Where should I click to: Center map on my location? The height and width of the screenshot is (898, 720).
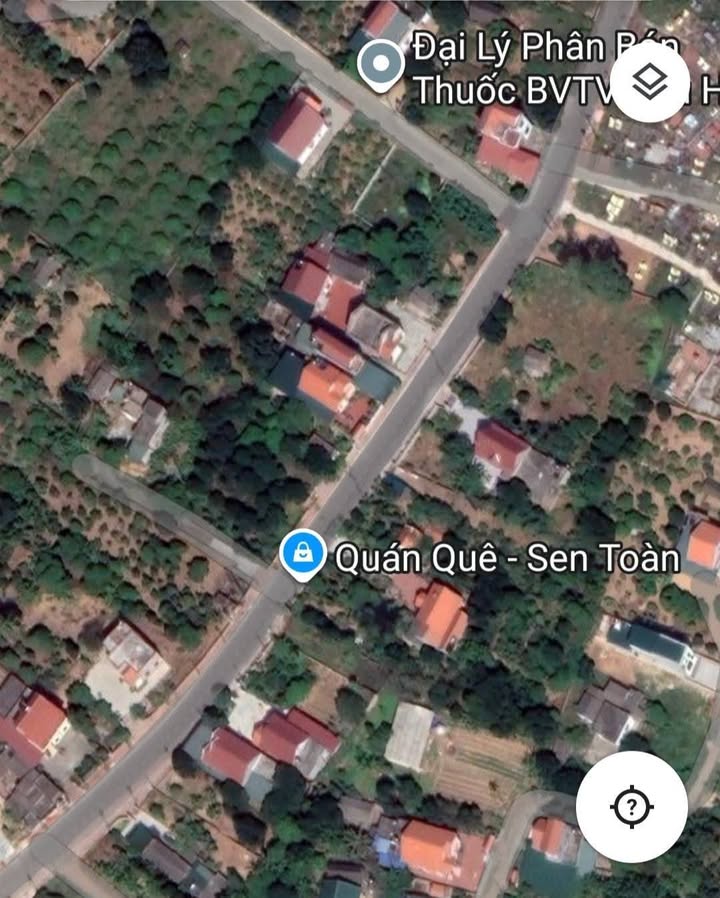[631, 806]
